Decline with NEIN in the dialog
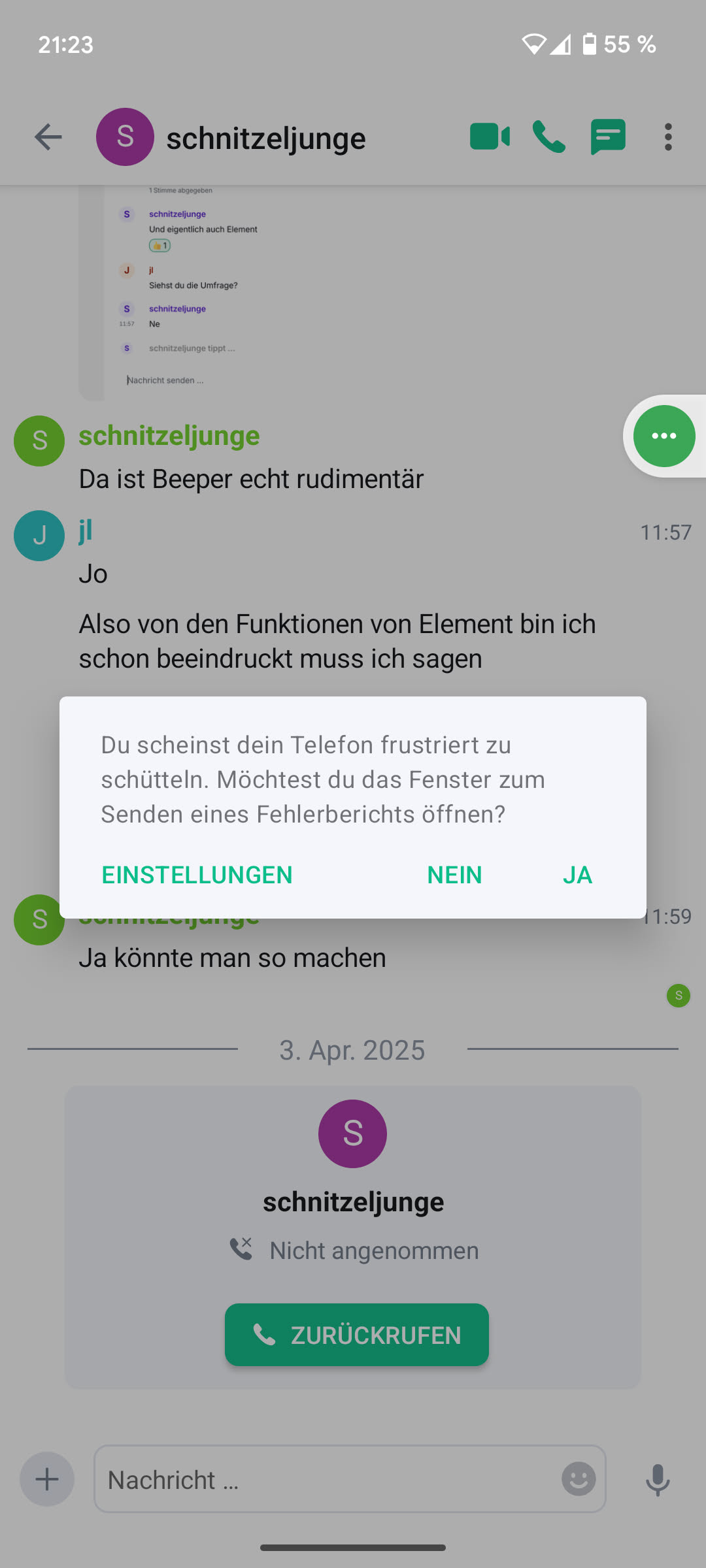 (x=454, y=875)
